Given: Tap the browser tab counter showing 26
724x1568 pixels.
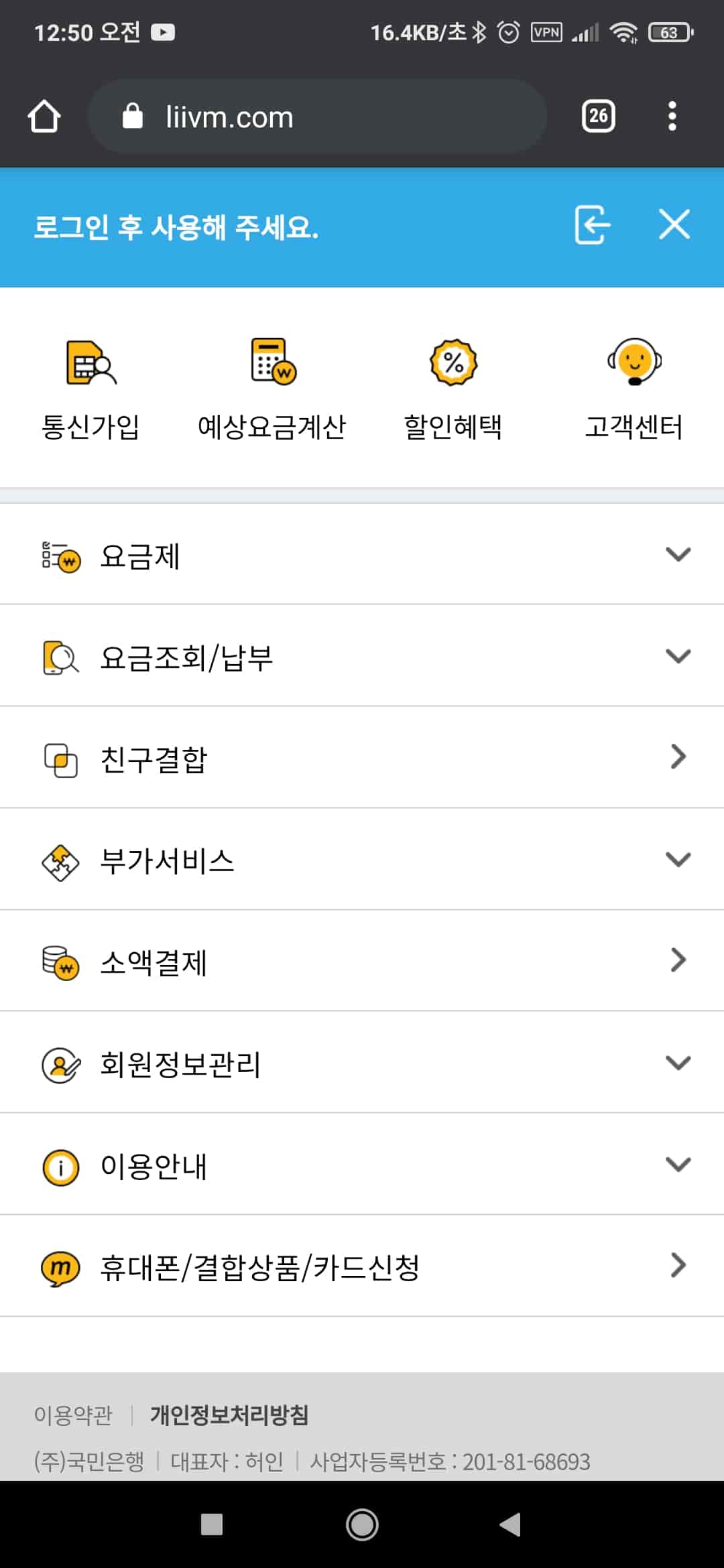Looking at the screenshot, I should click(599, 117).
